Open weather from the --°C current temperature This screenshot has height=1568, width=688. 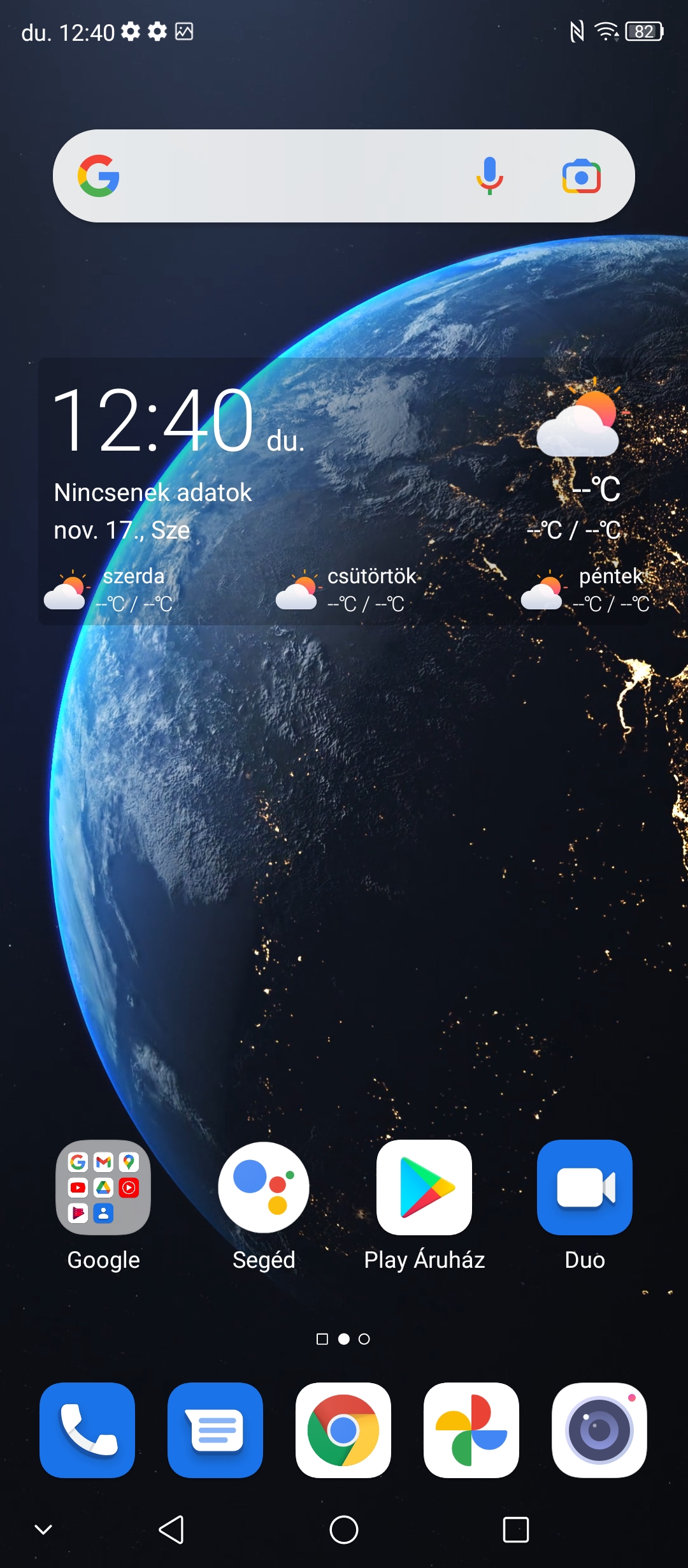[x=596, y=489]
